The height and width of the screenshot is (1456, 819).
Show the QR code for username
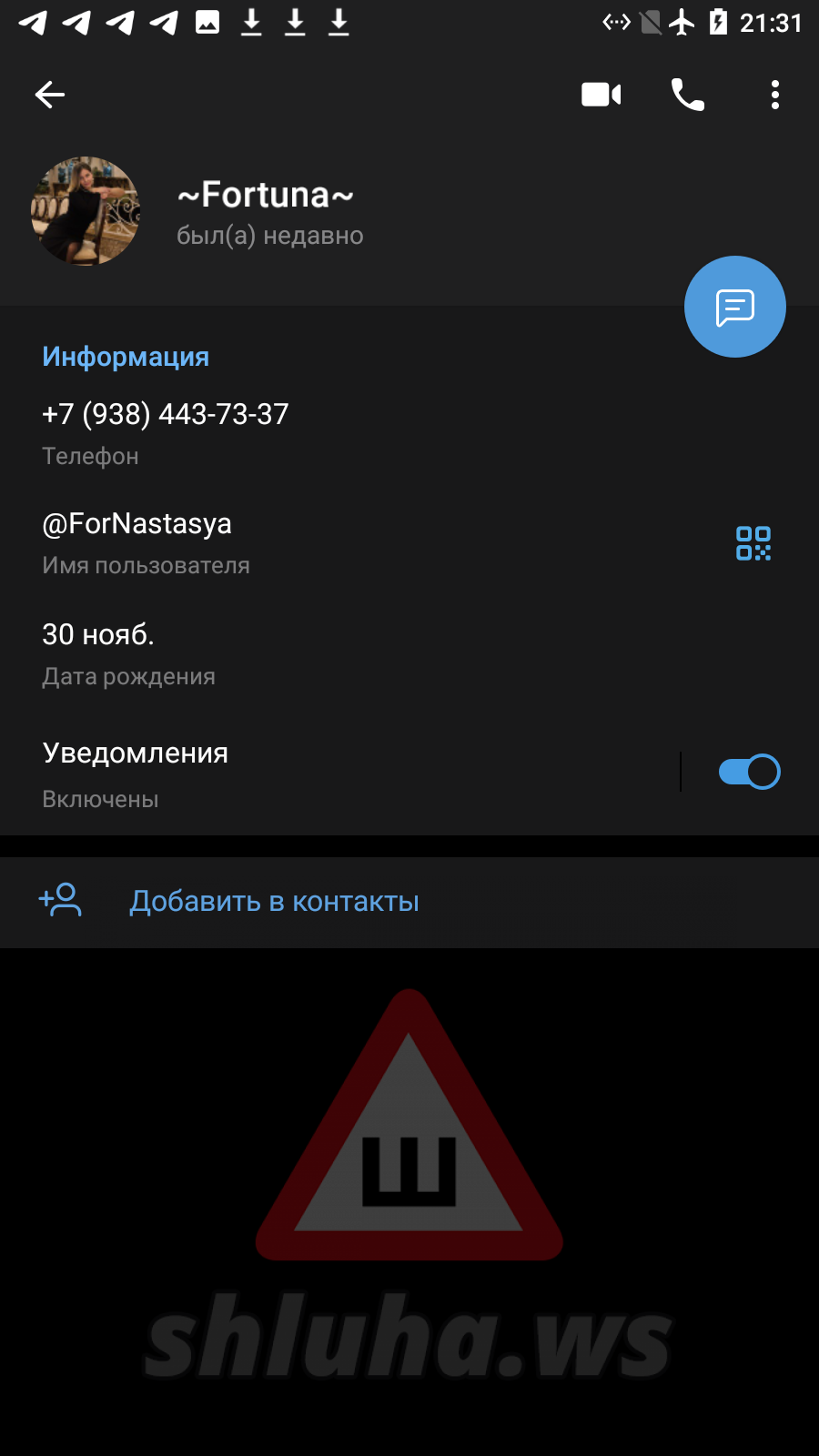click(753, 543)
